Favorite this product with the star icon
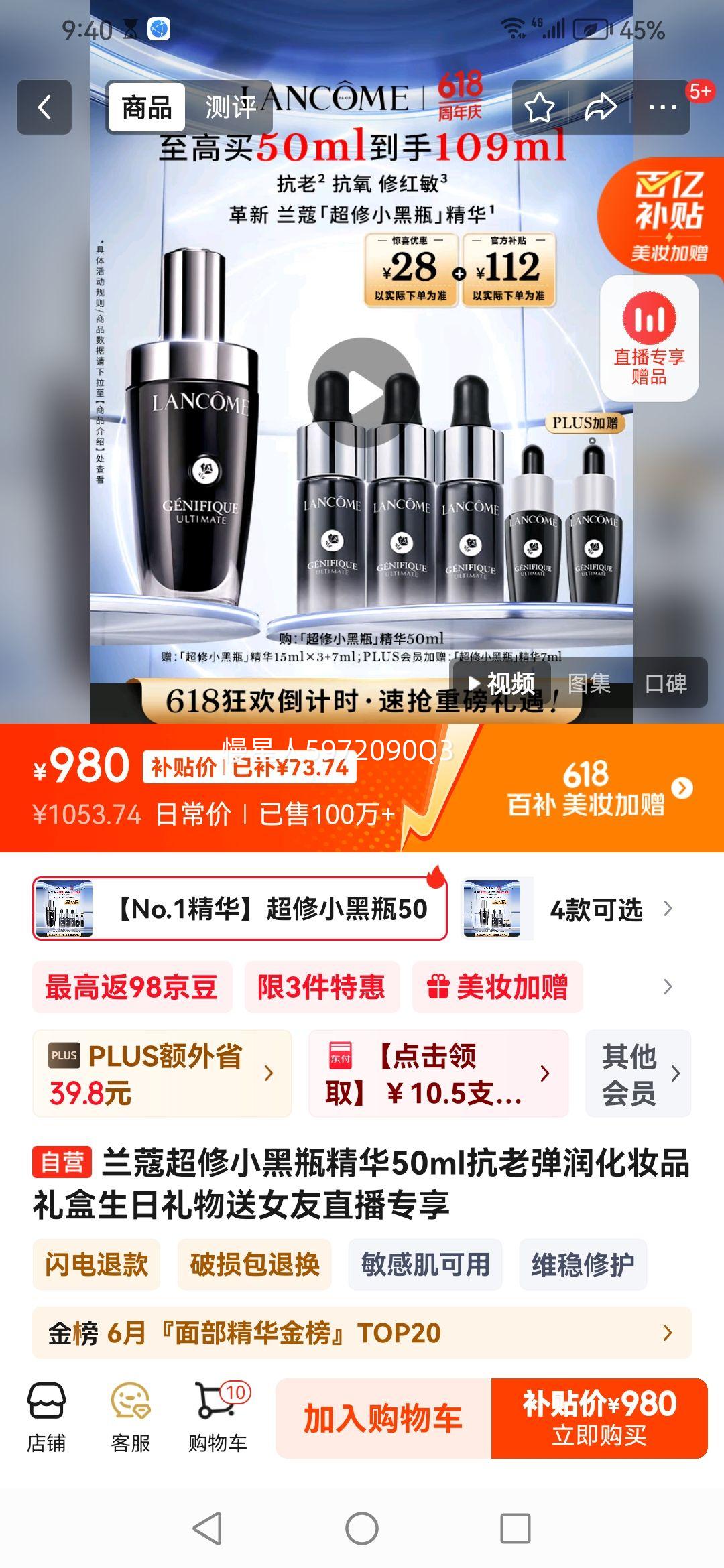The width and height of the screenshot is (724, 1568). tap(540, 107)
